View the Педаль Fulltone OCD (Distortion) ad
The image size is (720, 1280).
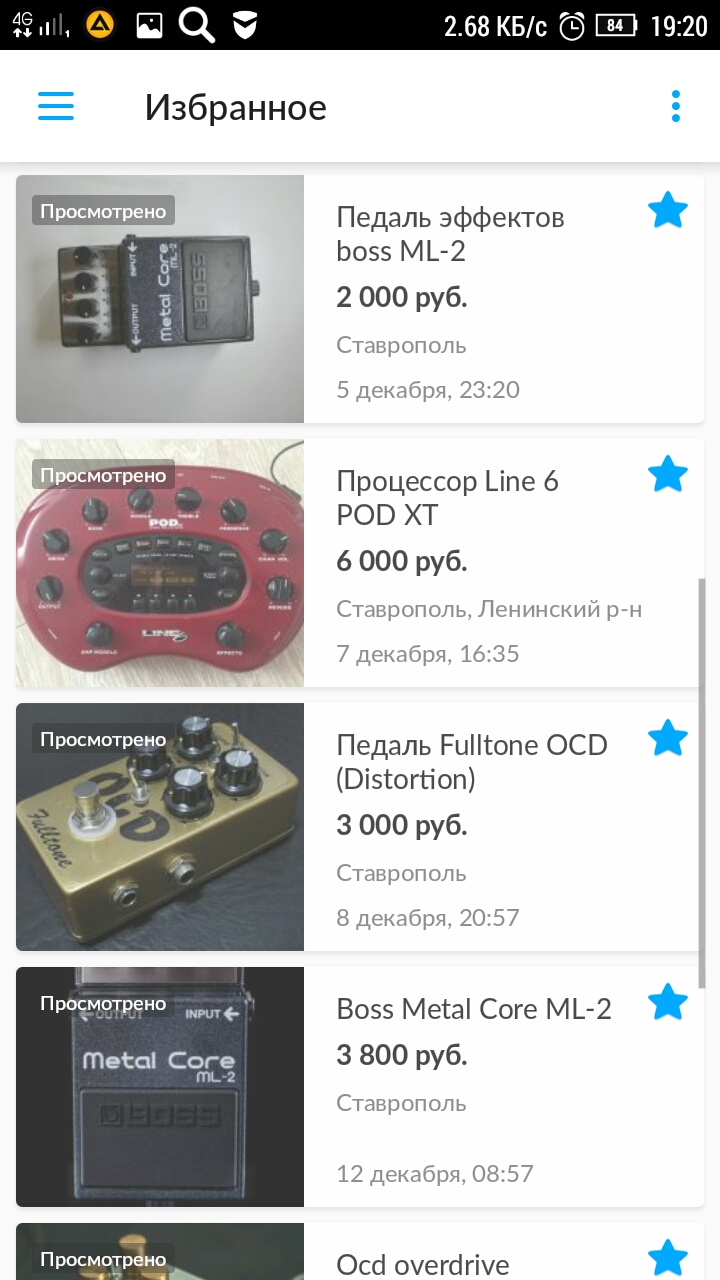[471, 762]
